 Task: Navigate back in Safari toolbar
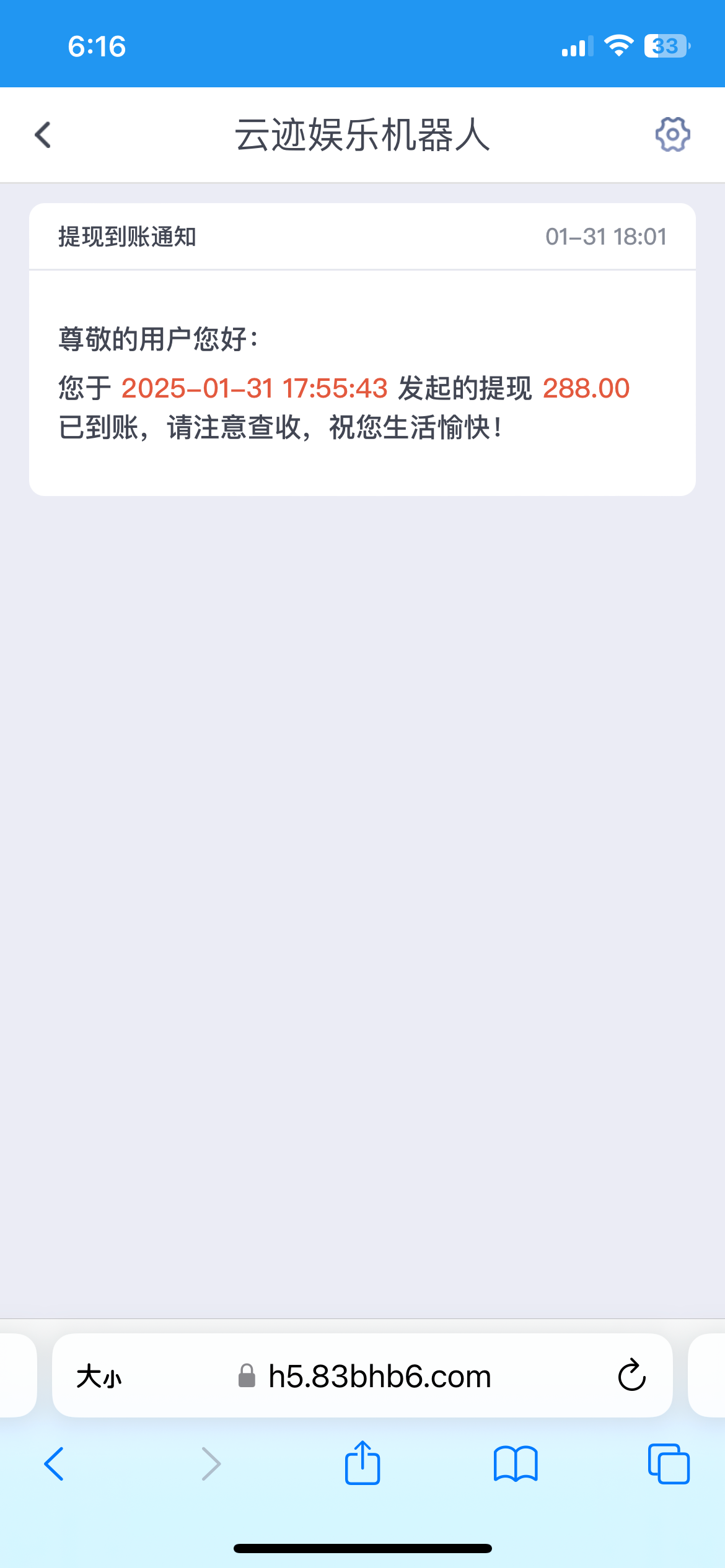click(x=54, y=1464)
